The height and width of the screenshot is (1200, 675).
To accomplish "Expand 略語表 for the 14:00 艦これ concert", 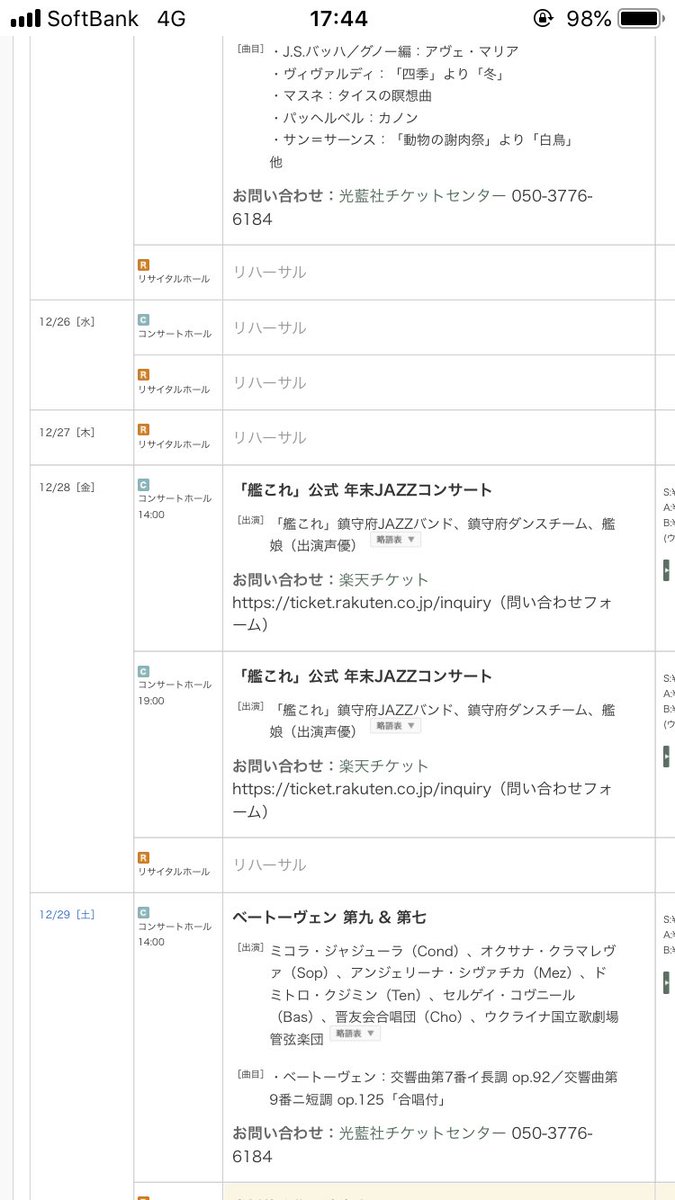I will pyautogui.click(x=396, y=540).
